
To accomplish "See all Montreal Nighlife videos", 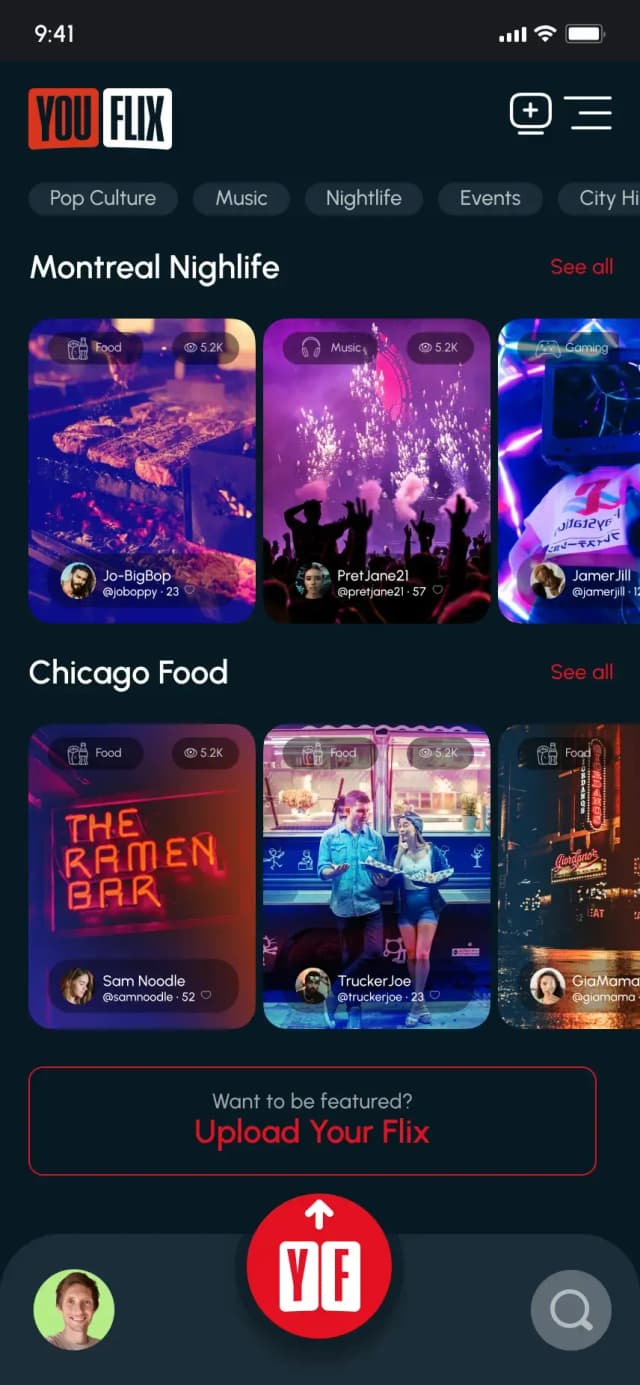I will [581, 267].
